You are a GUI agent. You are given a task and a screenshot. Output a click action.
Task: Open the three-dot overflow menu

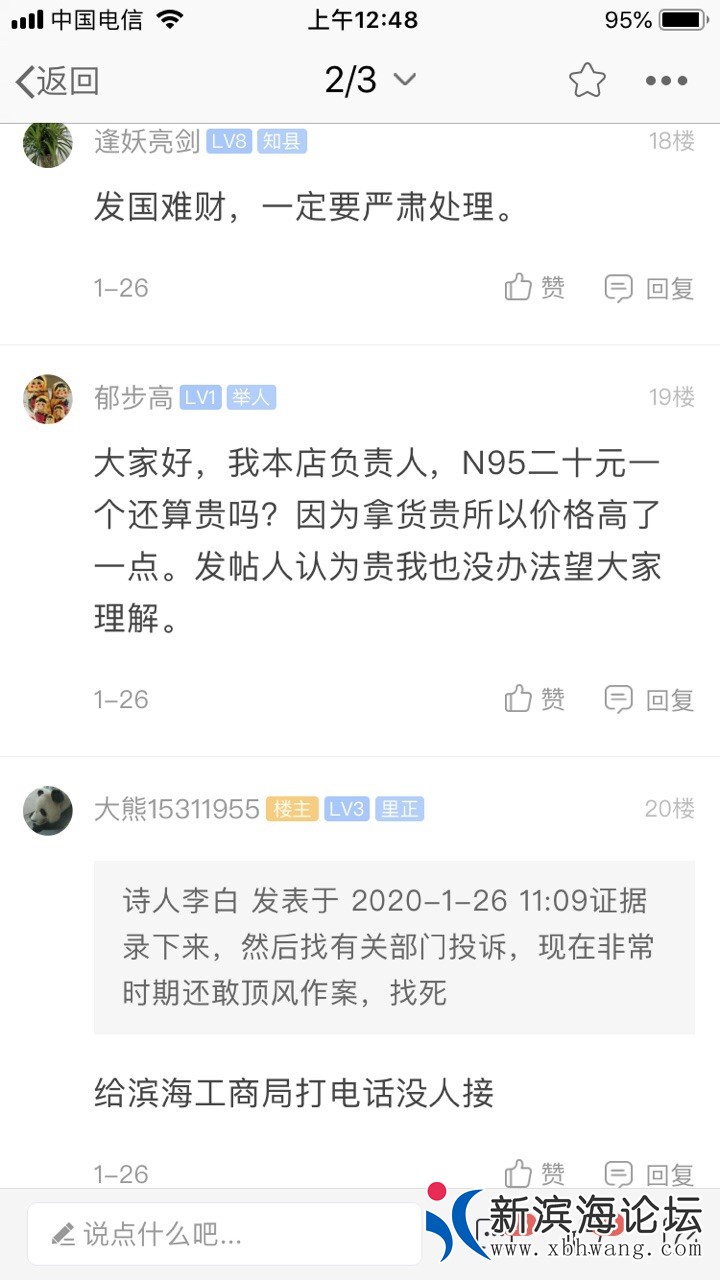click(x=666, y=81)
